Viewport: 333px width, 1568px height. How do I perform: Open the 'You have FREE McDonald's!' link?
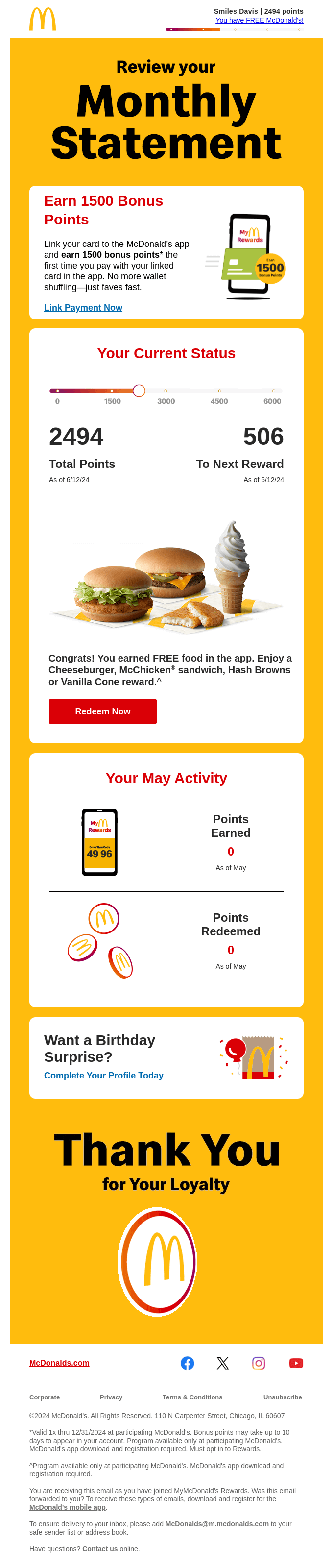260,20
